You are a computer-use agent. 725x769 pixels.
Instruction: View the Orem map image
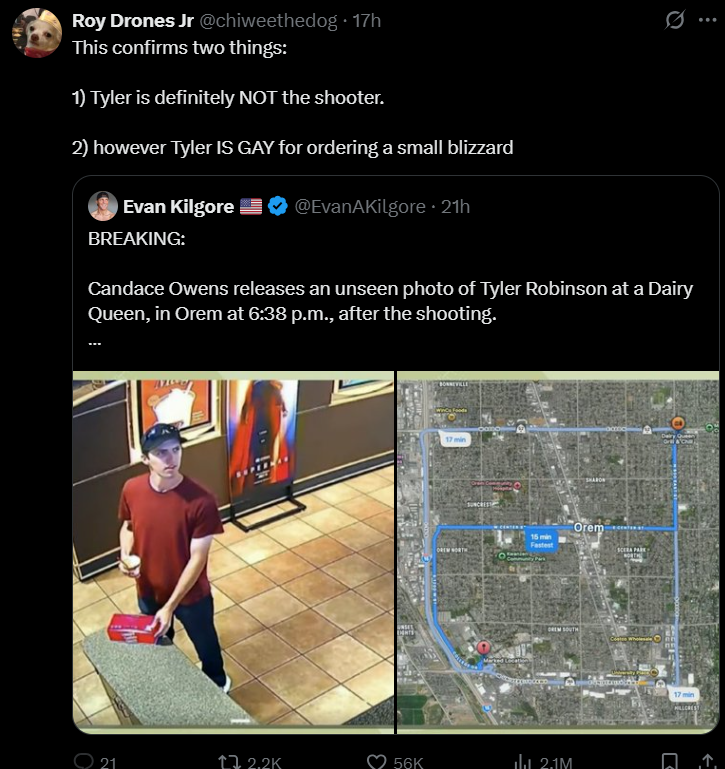tap(558, 551)
